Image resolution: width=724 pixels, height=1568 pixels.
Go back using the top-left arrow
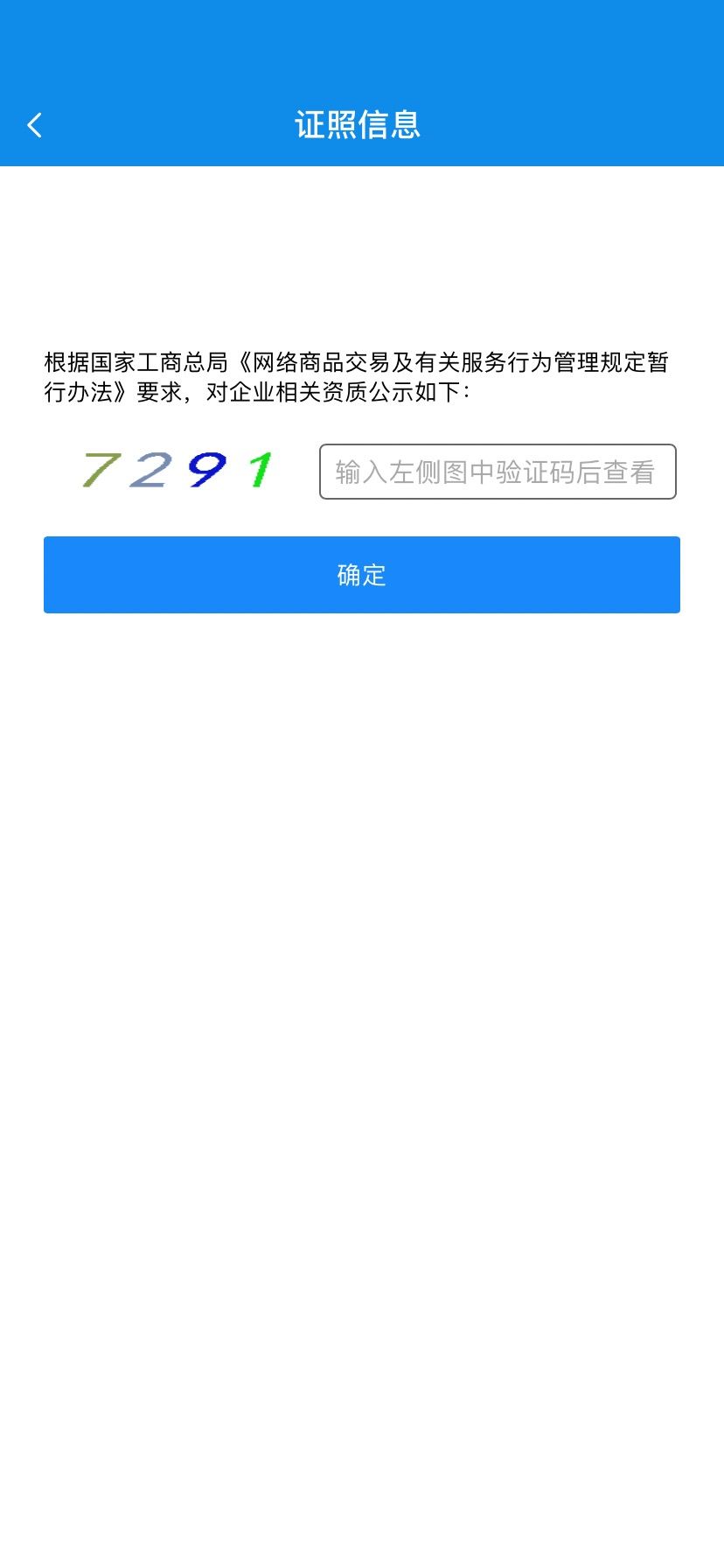coord(35,125)
